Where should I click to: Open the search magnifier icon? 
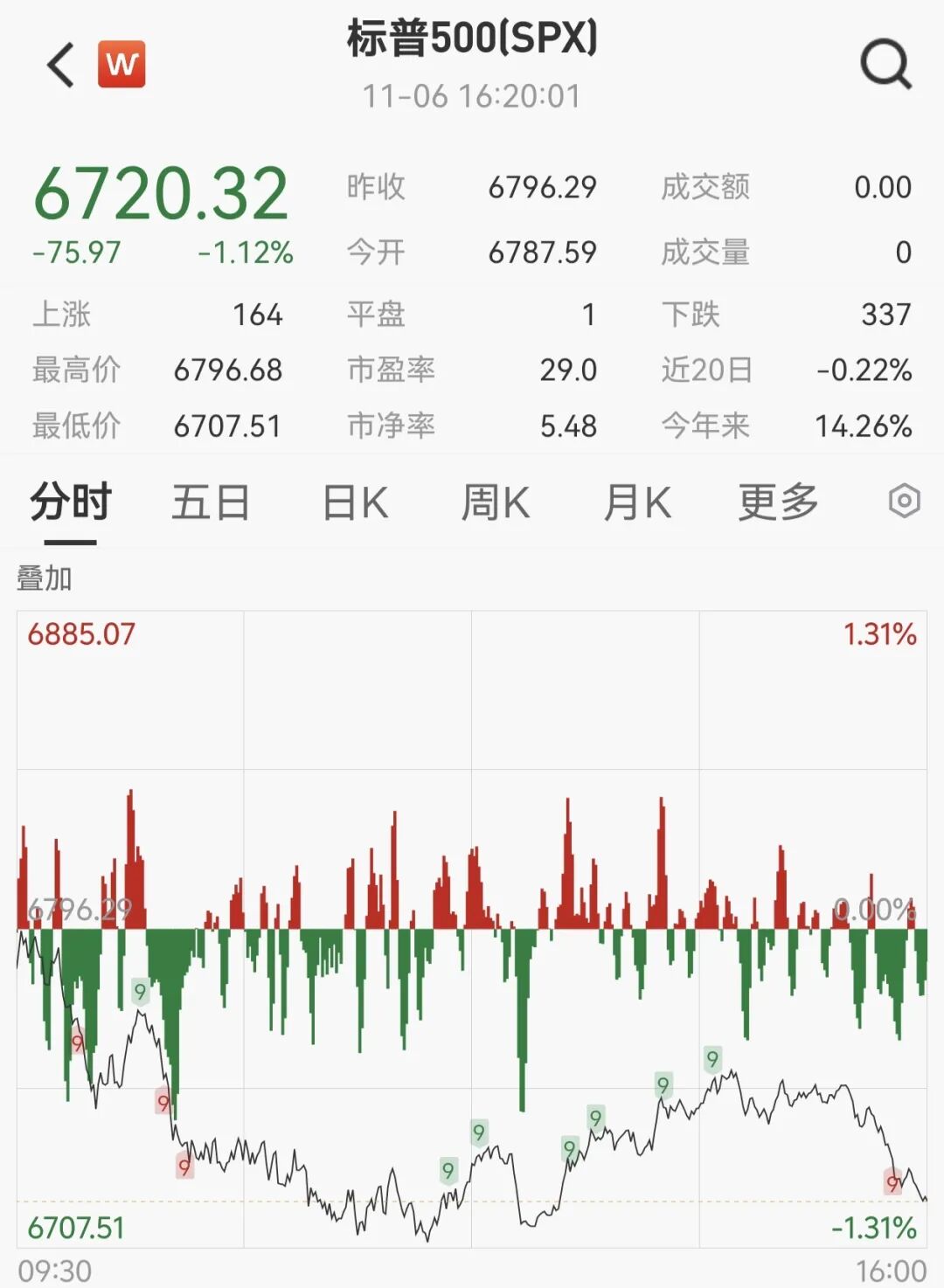(x=885, y=65)
